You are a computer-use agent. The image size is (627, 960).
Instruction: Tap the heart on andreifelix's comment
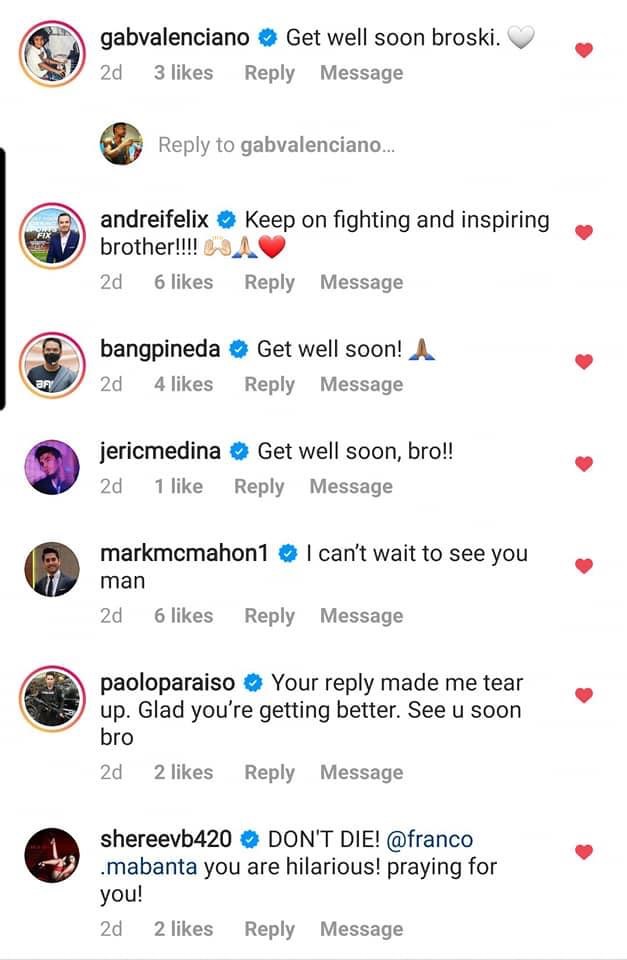(584, 232)
